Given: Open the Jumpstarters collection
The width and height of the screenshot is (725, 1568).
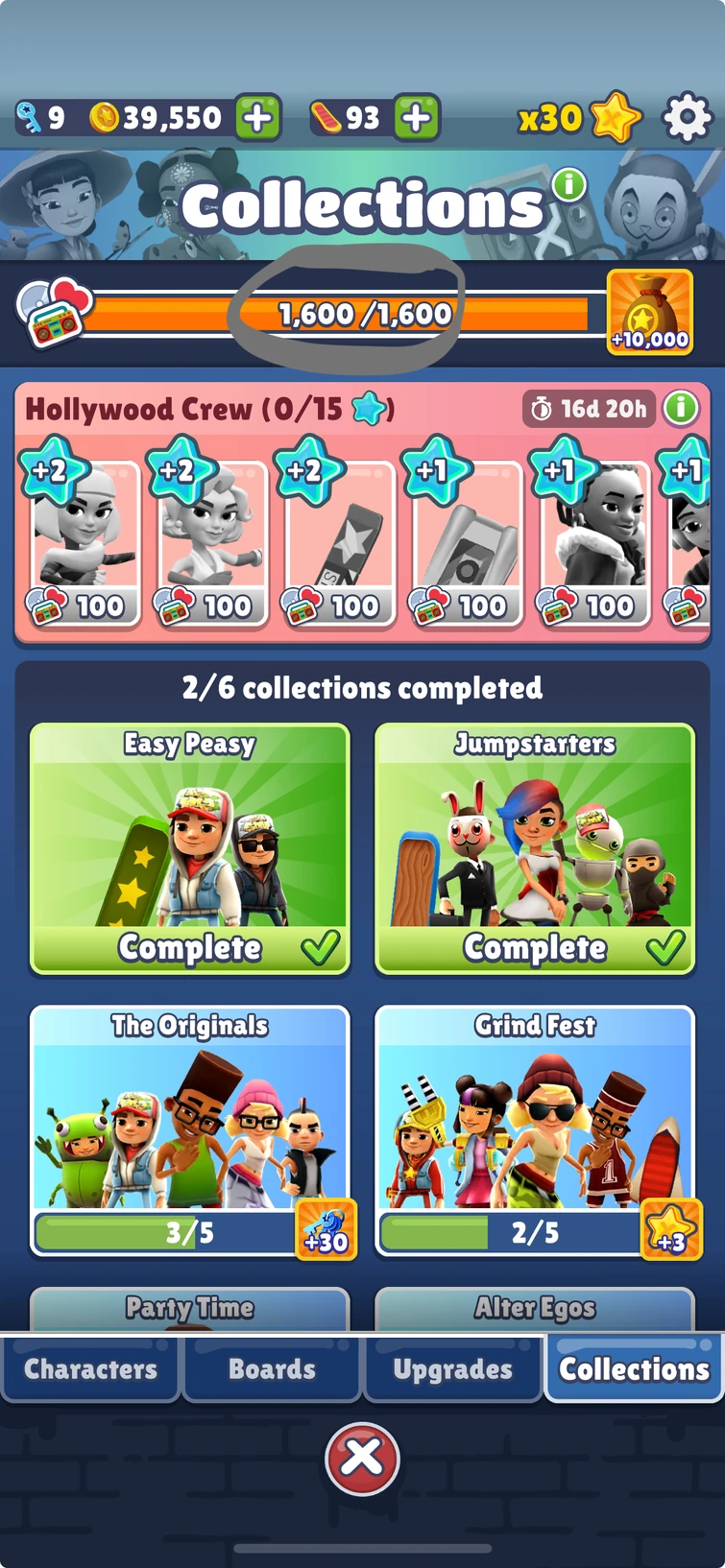Looking at the screenshot, I should pyautogui.click(x=535, y=849).
